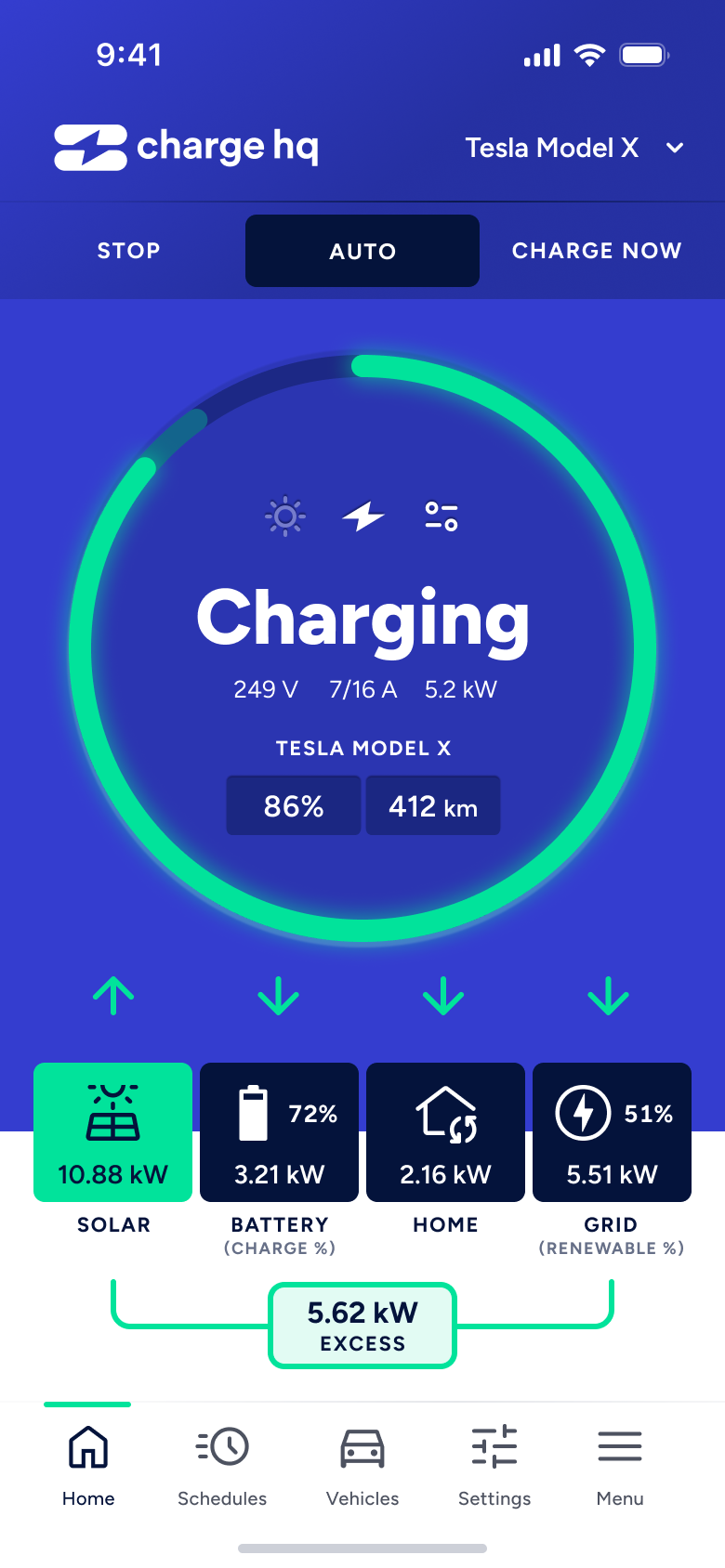Image resolution: width=725 pixels, height=1568 pixels.
Task: Open the Menu tab
Action: pos(619,1447)
